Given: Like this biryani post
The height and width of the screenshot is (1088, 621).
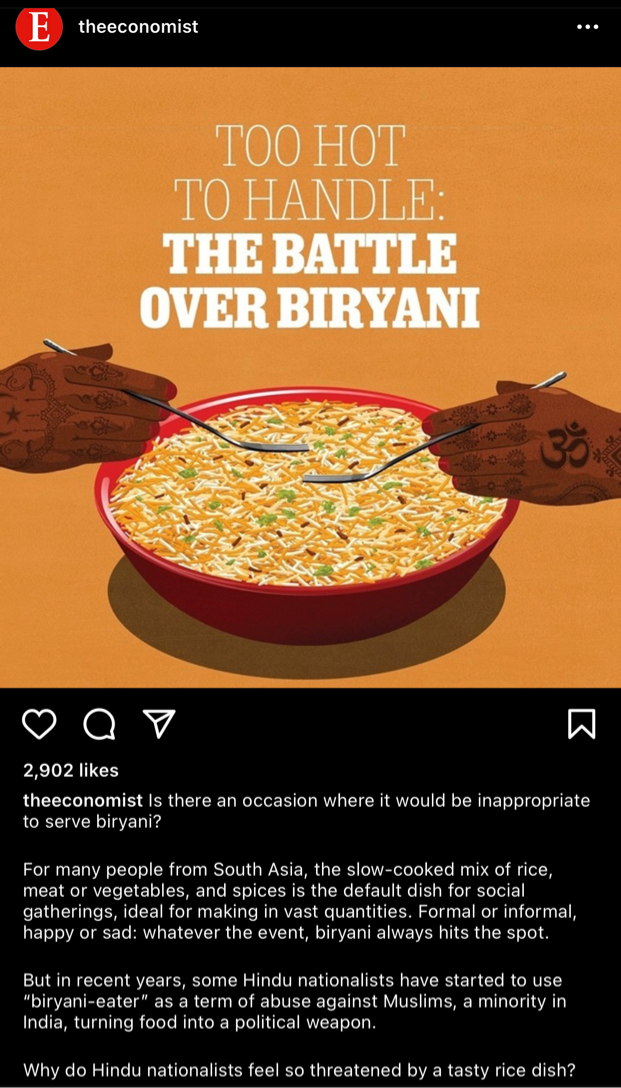Looking at the screenshot, I should (x=39, y=724).
